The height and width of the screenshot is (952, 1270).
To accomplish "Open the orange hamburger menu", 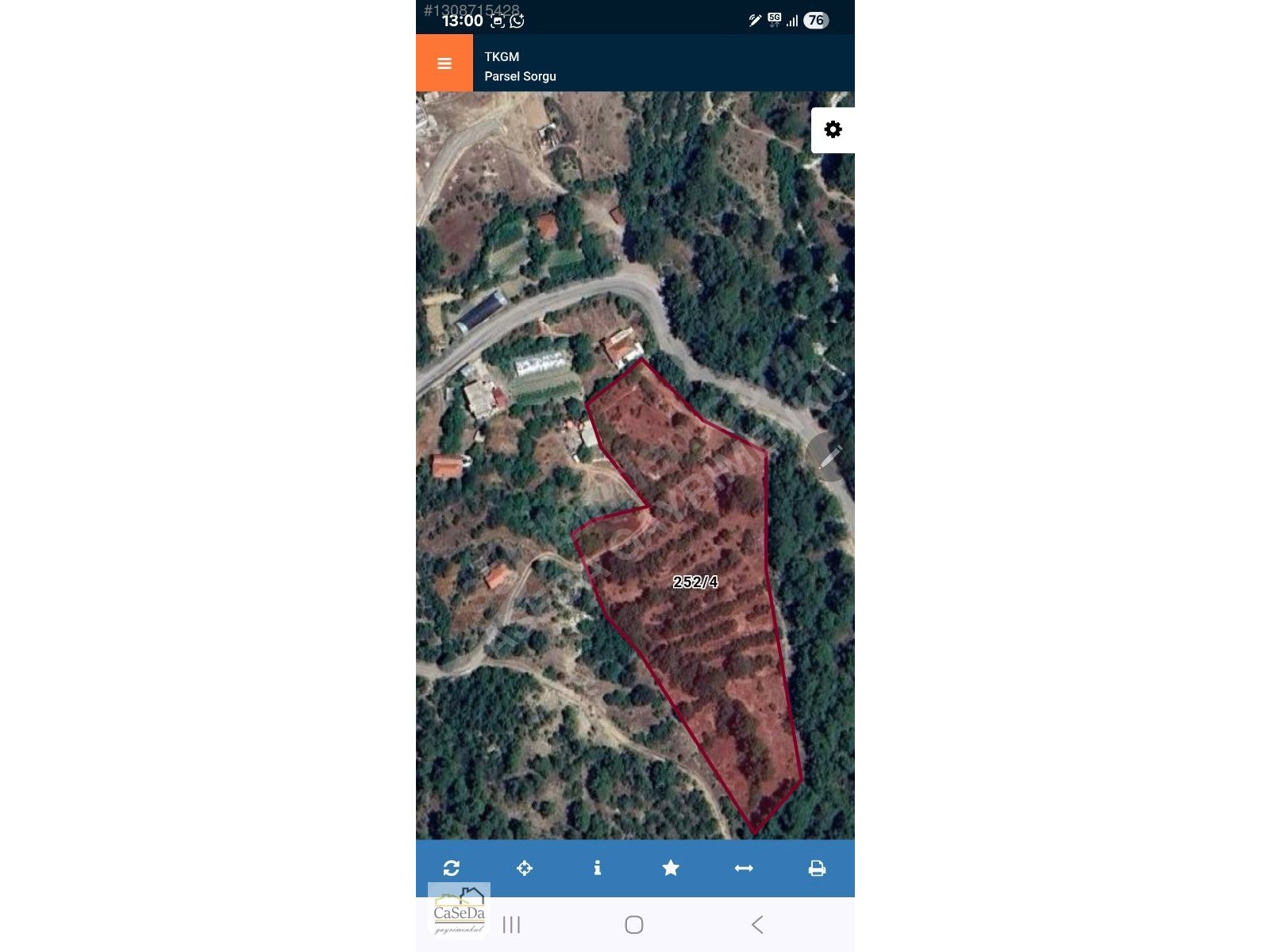I will pos(444,63).
